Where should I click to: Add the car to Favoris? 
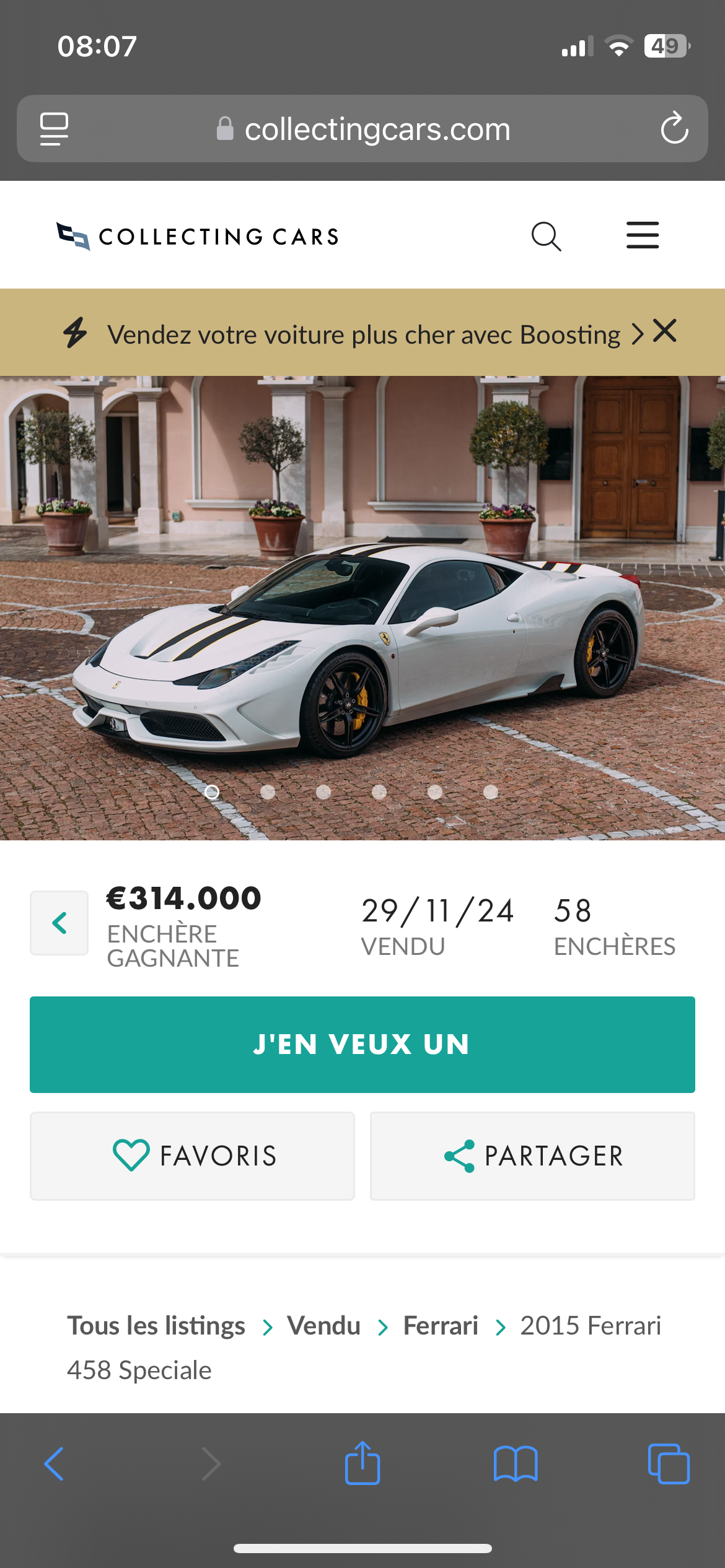(x=193, y=1156)
